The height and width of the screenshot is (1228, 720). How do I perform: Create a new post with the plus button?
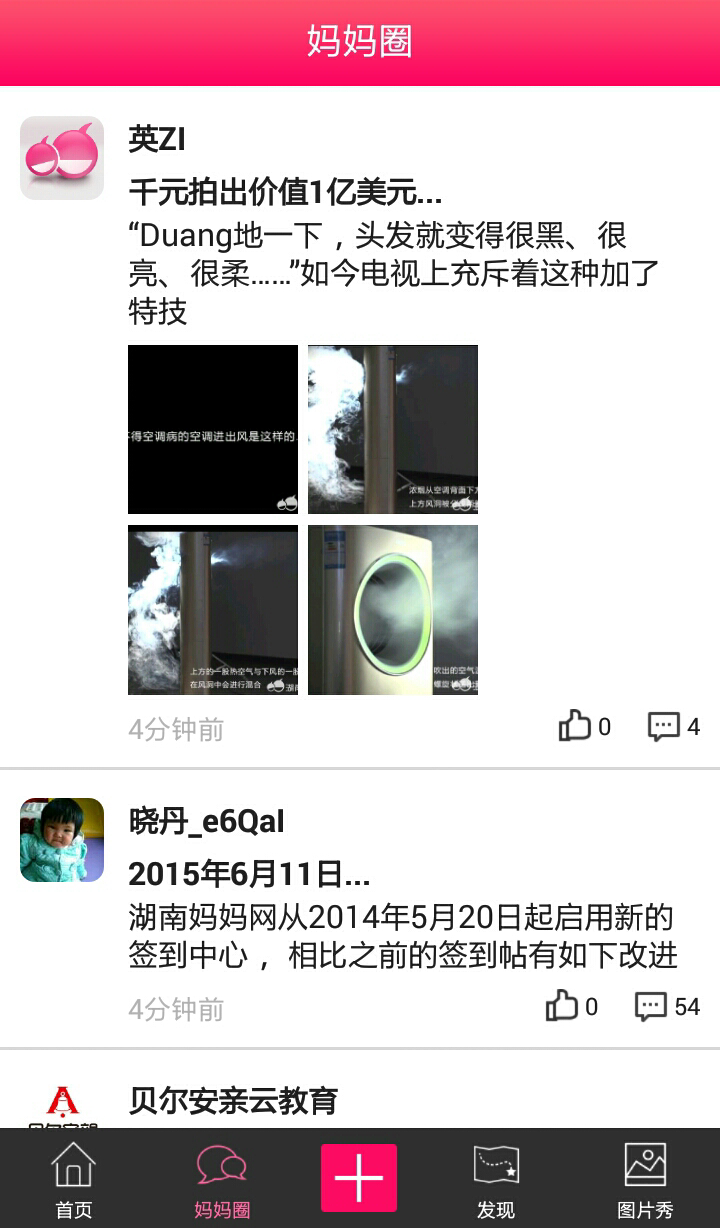359,1178
